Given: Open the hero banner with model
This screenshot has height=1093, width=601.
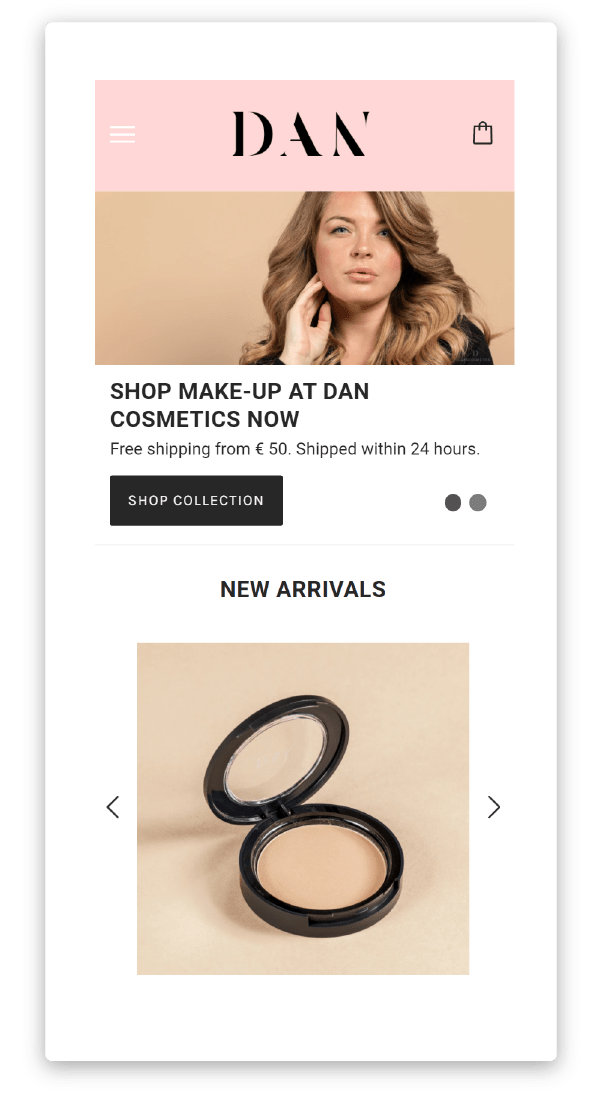Looking at the screenshot, I should (304, 278).
